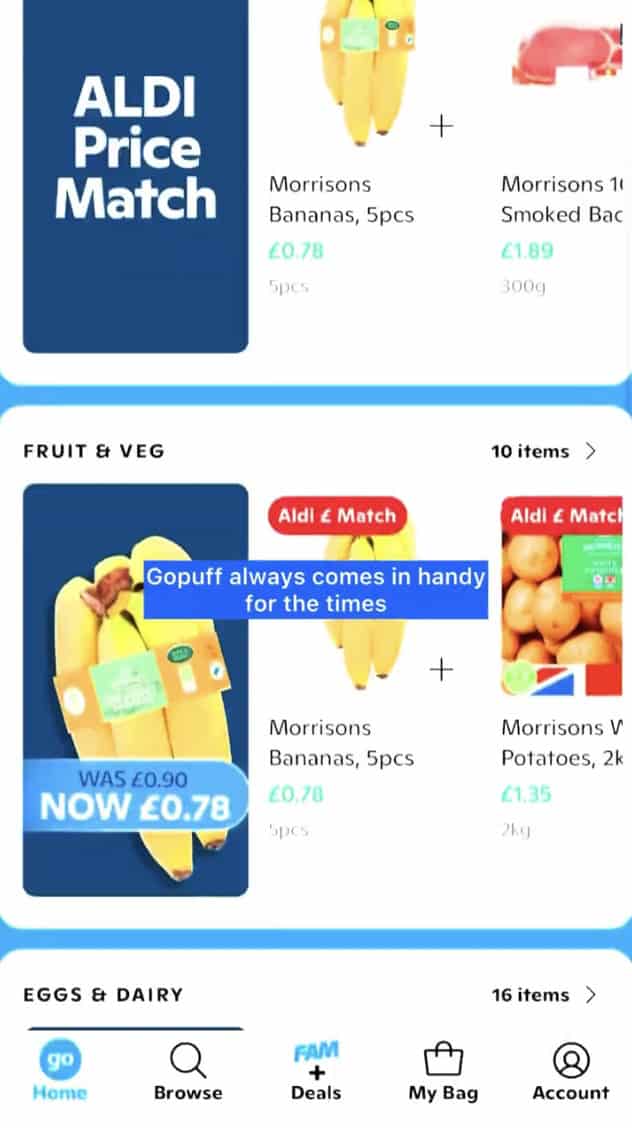Open the bananas NOW £0.78 promo card
This screenshot has width=632, height=1128.
point(135,690)
